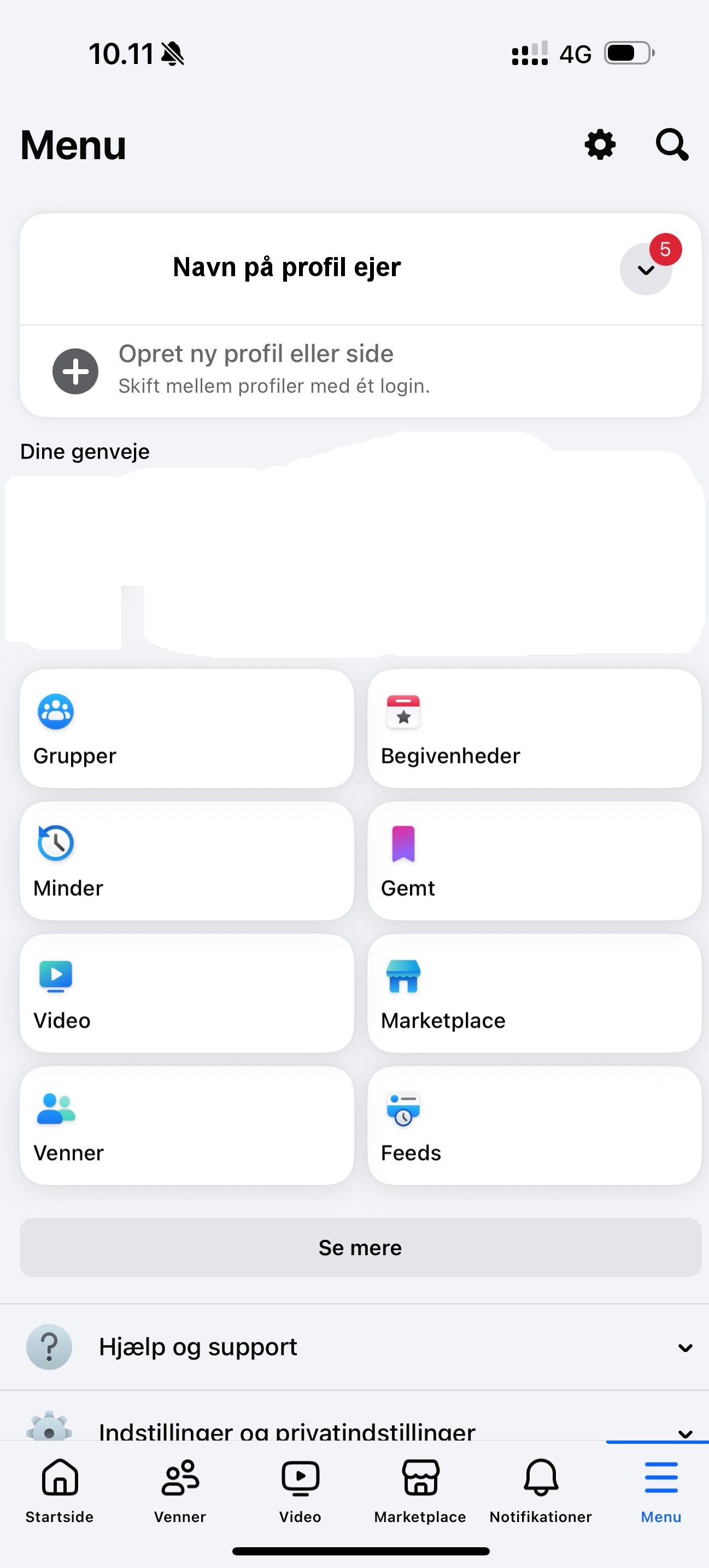Open the Begivenheder card
The height and width of the screenshot is (1568, 709).
pyautogui.click(x=534, y=728)
